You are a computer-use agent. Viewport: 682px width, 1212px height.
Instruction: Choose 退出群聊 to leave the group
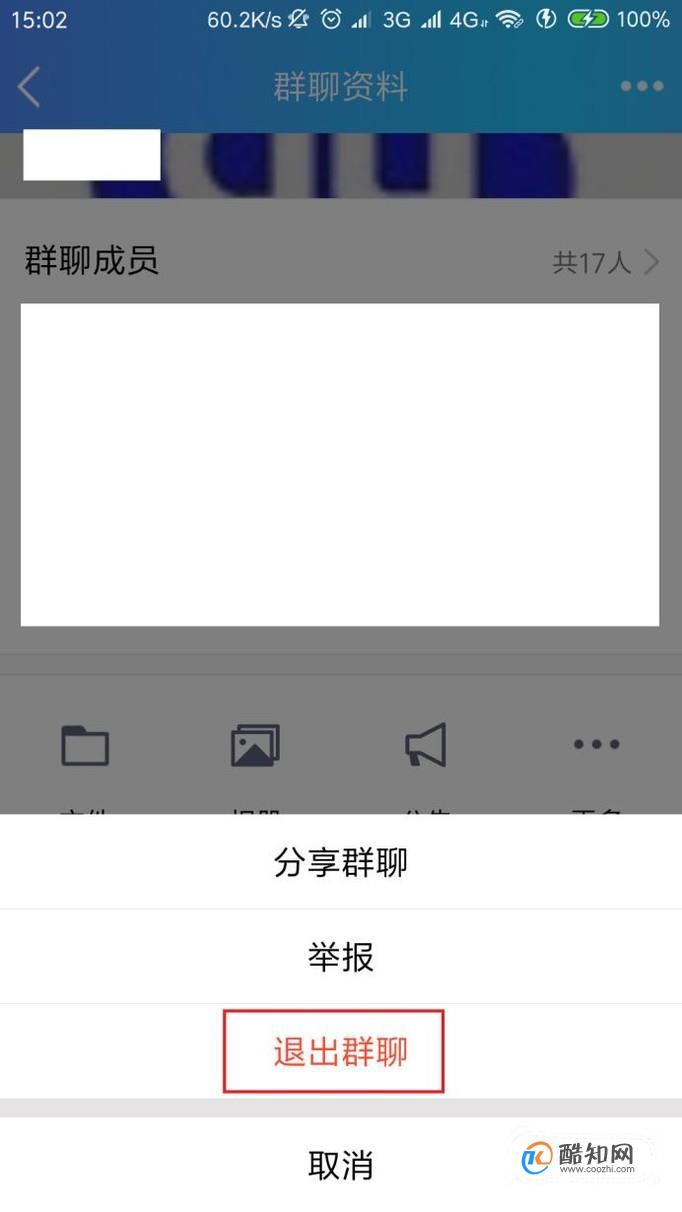341,1051
